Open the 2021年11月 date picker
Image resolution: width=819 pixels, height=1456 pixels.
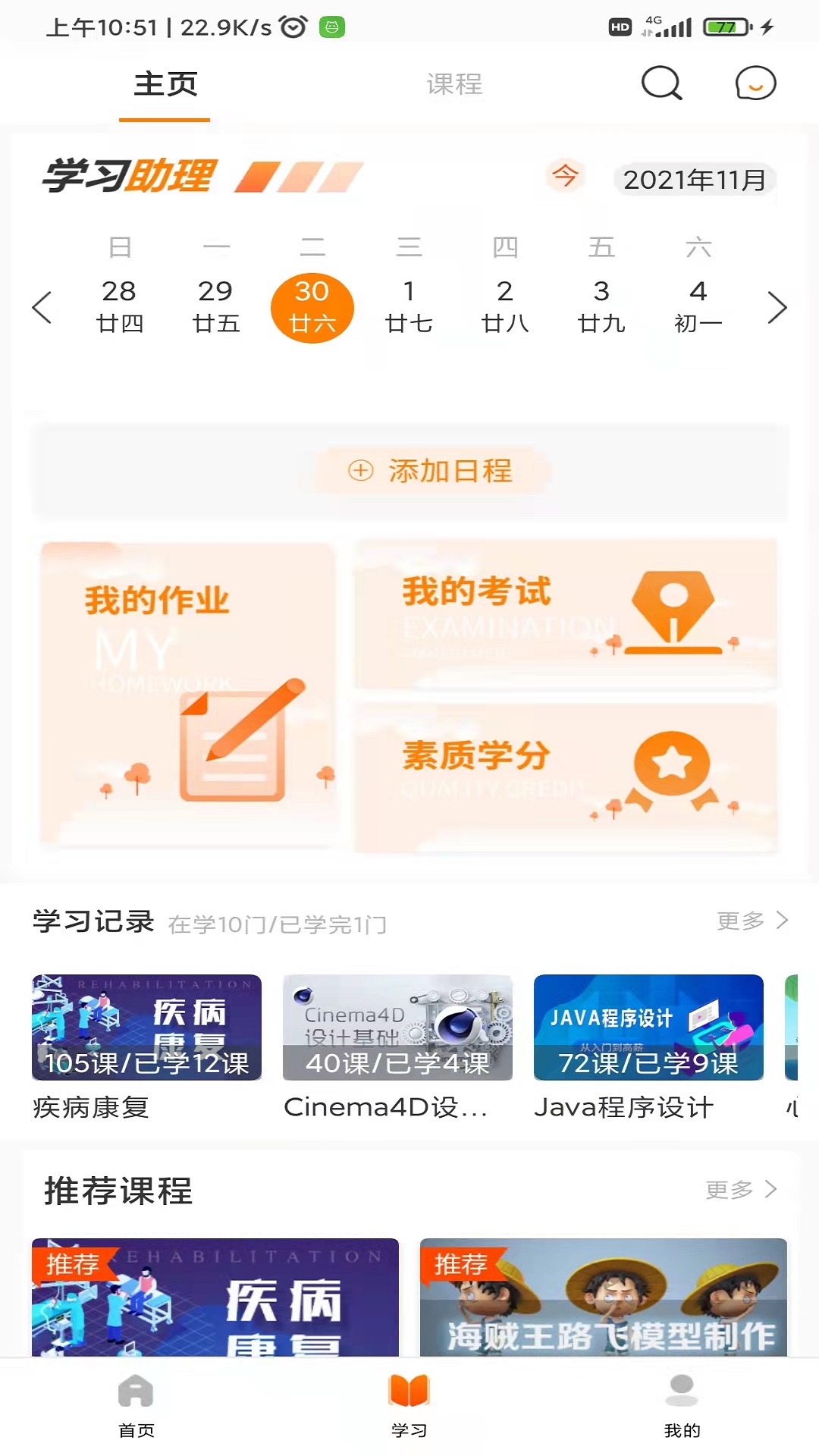coord(695,180)
